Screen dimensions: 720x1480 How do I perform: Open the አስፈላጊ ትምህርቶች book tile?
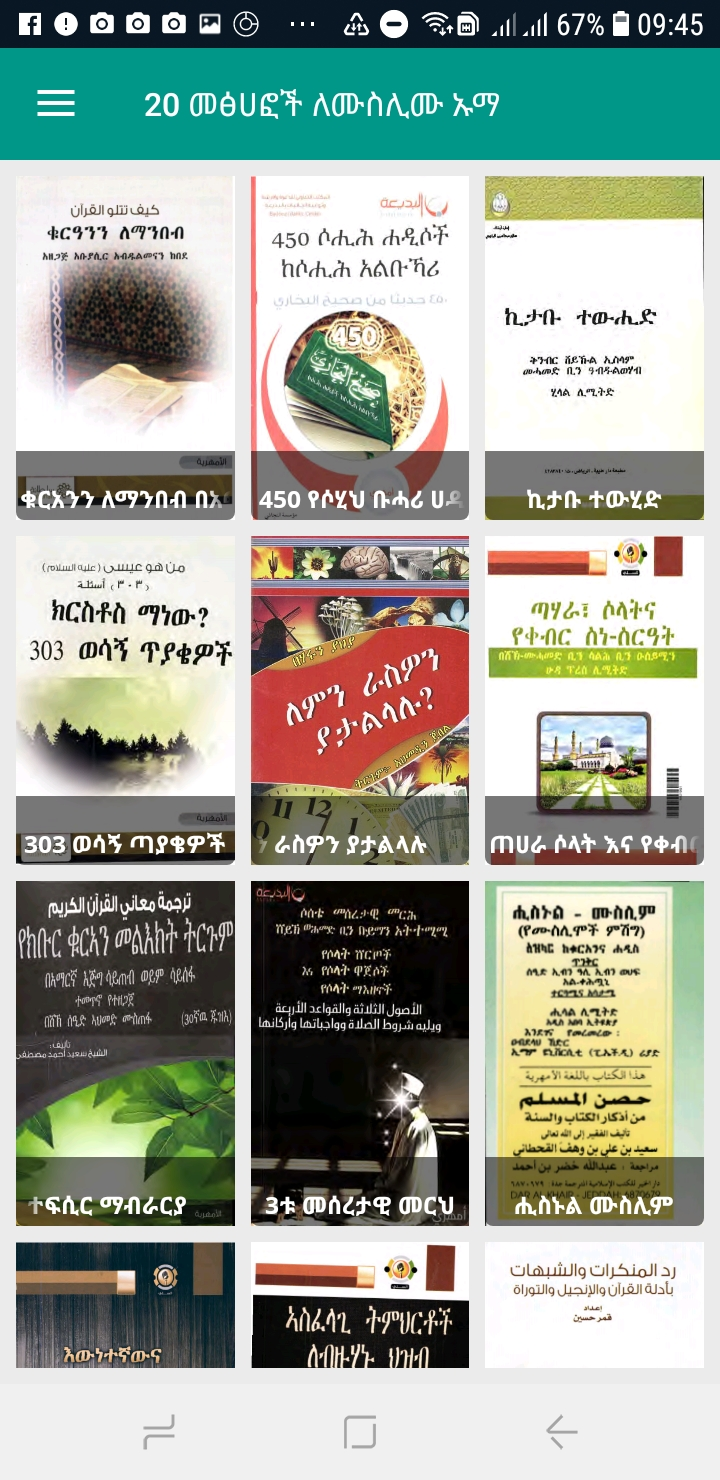coord(360,1305)
